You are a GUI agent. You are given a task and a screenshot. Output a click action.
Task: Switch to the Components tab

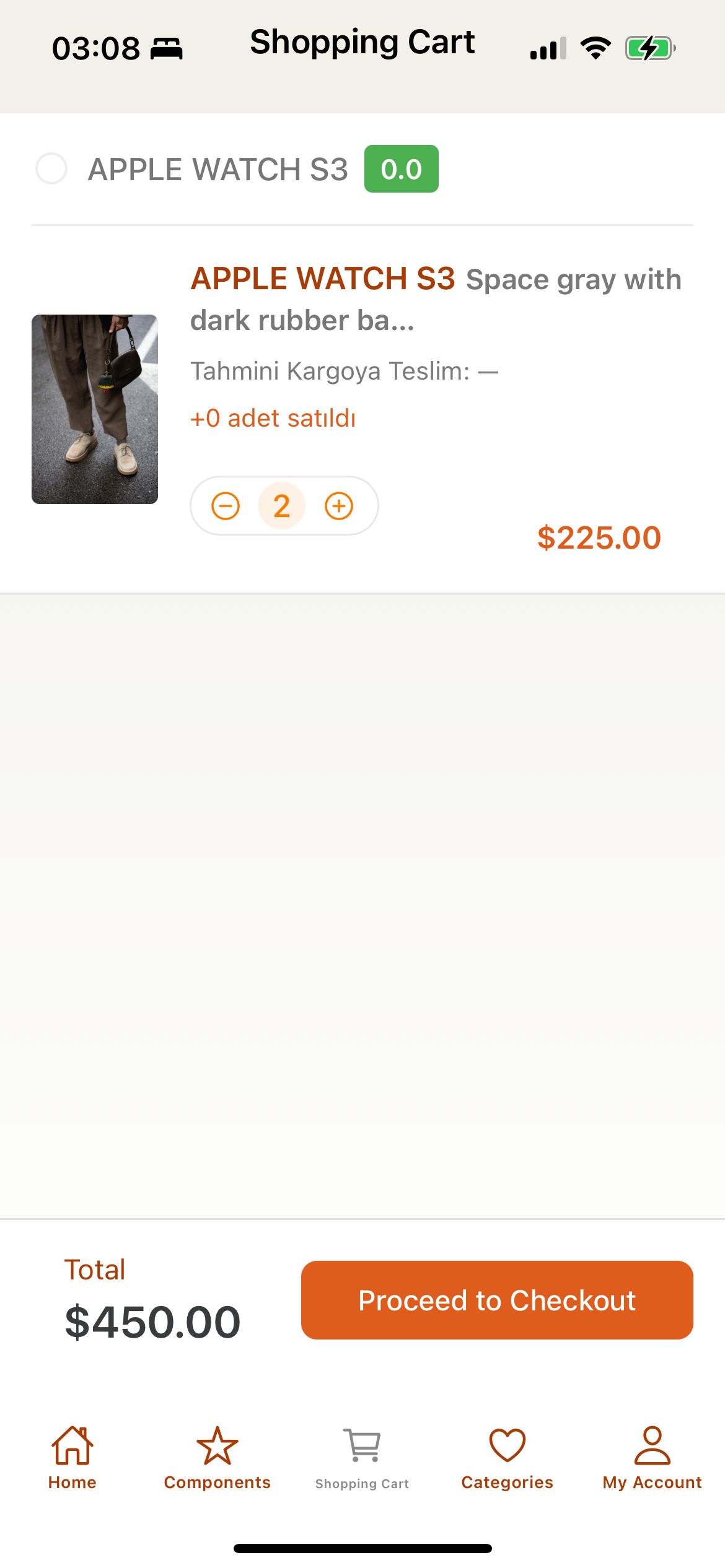[x=217, y=1458]
